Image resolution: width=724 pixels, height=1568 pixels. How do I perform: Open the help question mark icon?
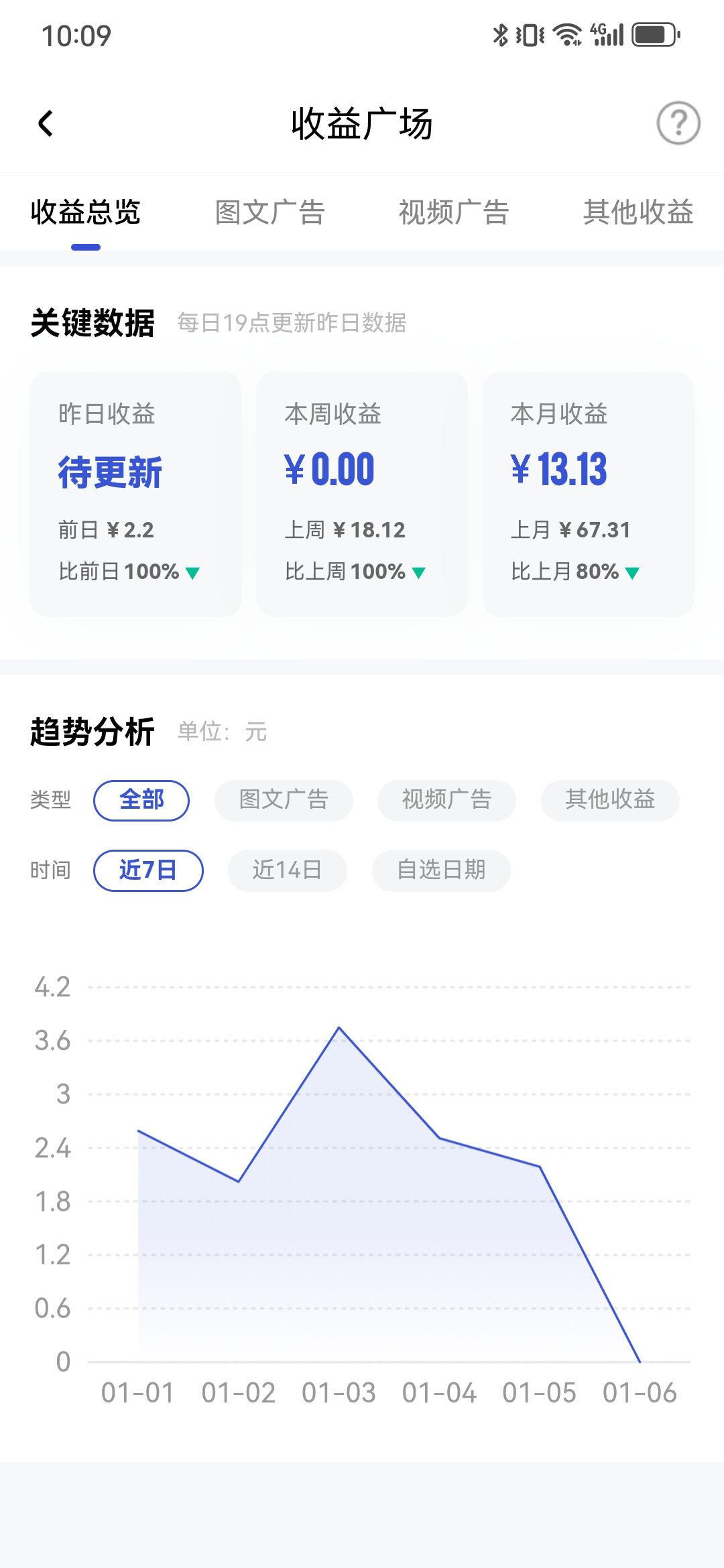click(x=679, y=123)
